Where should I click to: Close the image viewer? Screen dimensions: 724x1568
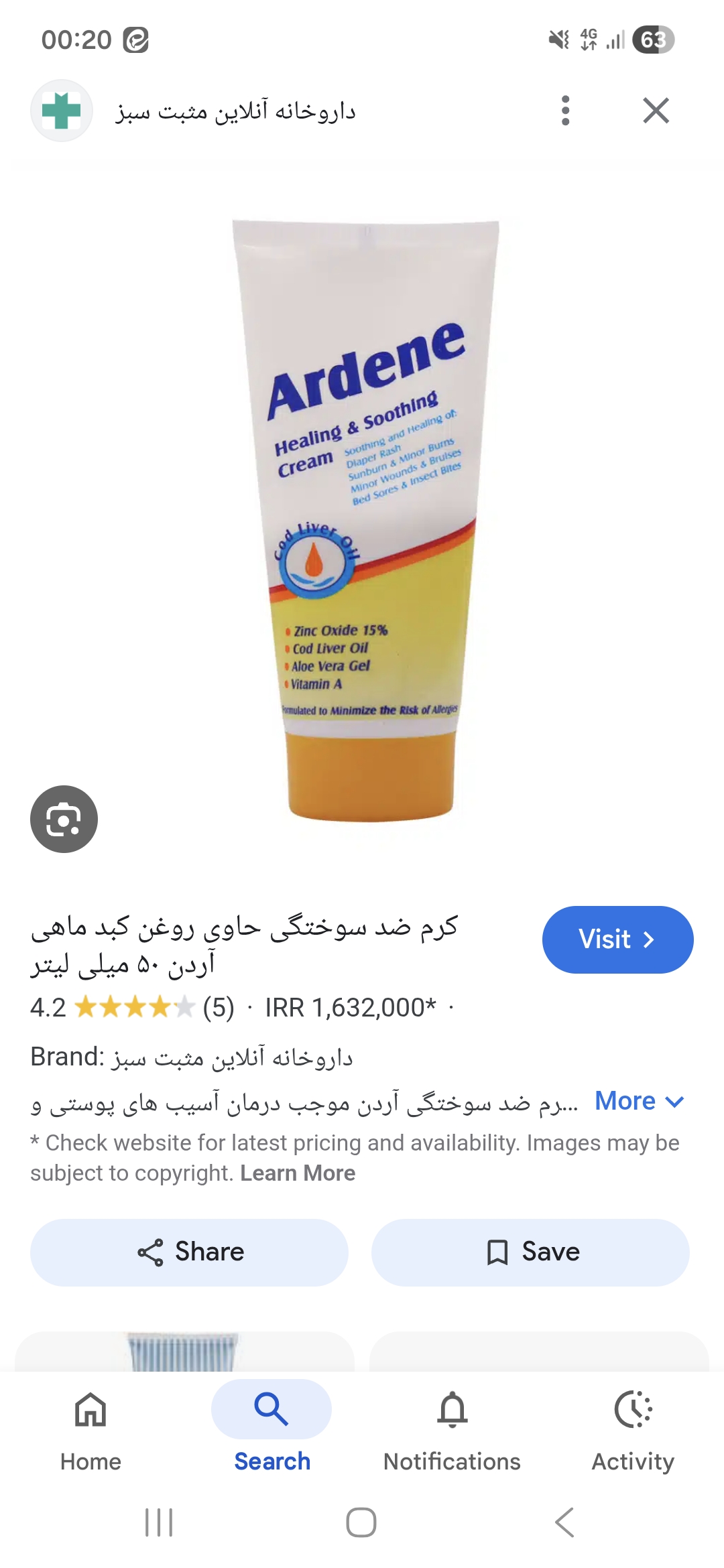pyautogui.click(x=656, y=111)
